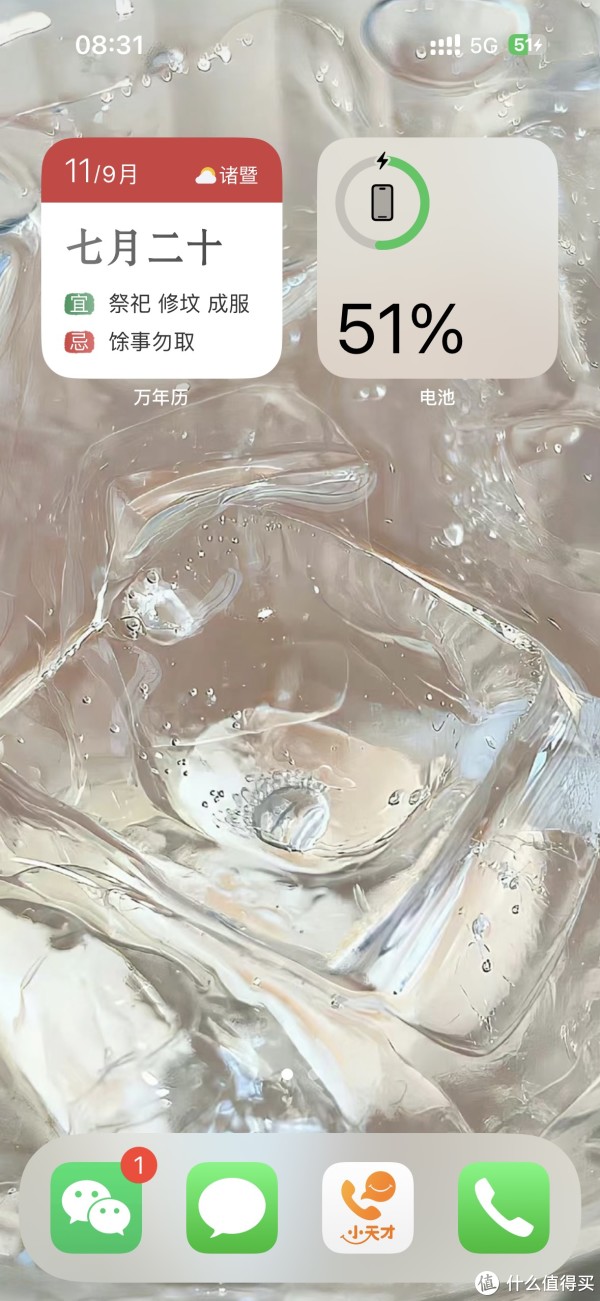Launch the 小天才 app
This screenshot has height=1301, width=600.
click(367, 1207)
